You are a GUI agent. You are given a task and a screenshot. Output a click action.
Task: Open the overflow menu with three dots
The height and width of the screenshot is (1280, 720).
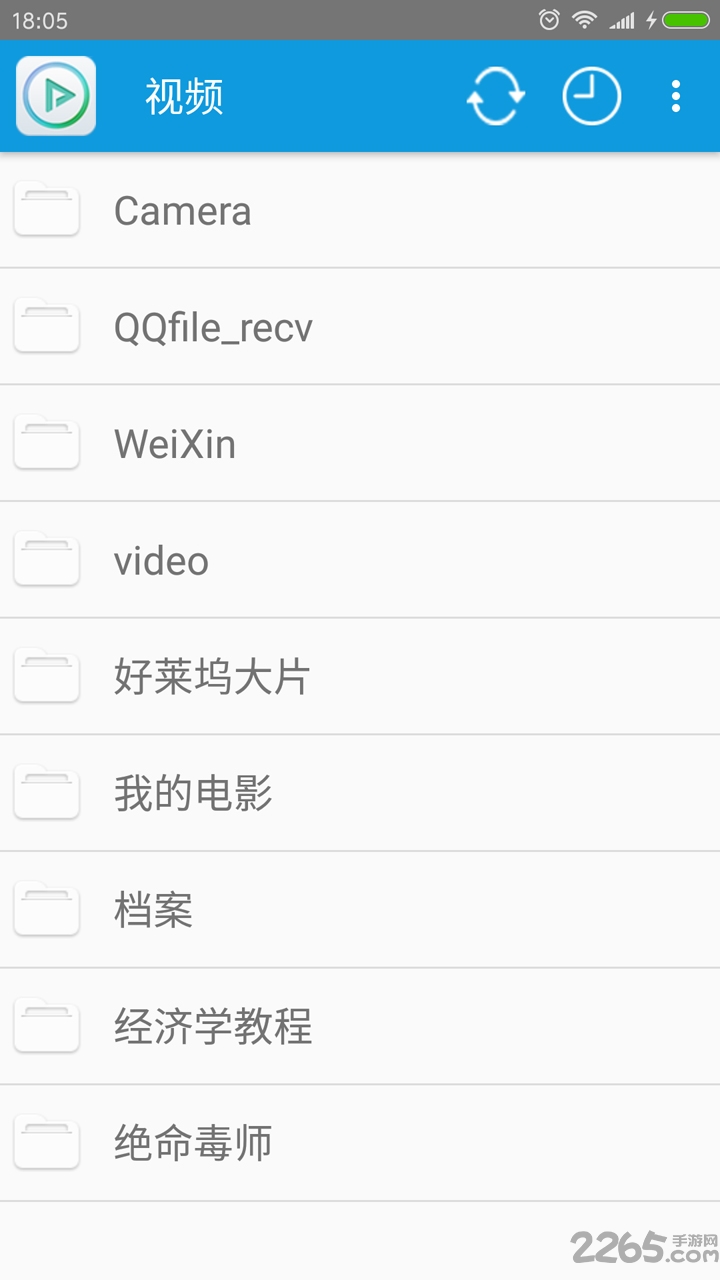(675, 96)
